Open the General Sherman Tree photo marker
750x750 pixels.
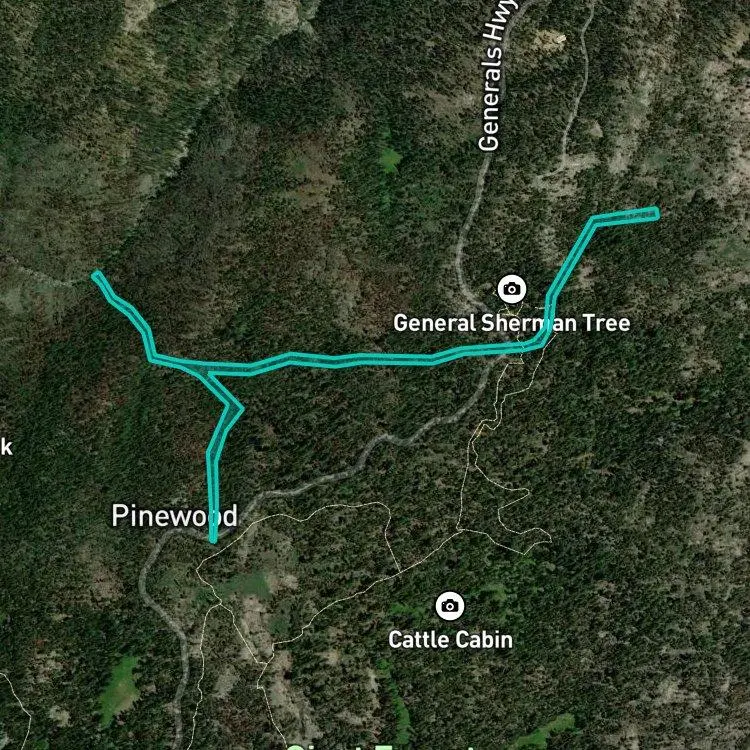[x=512, y=289]
